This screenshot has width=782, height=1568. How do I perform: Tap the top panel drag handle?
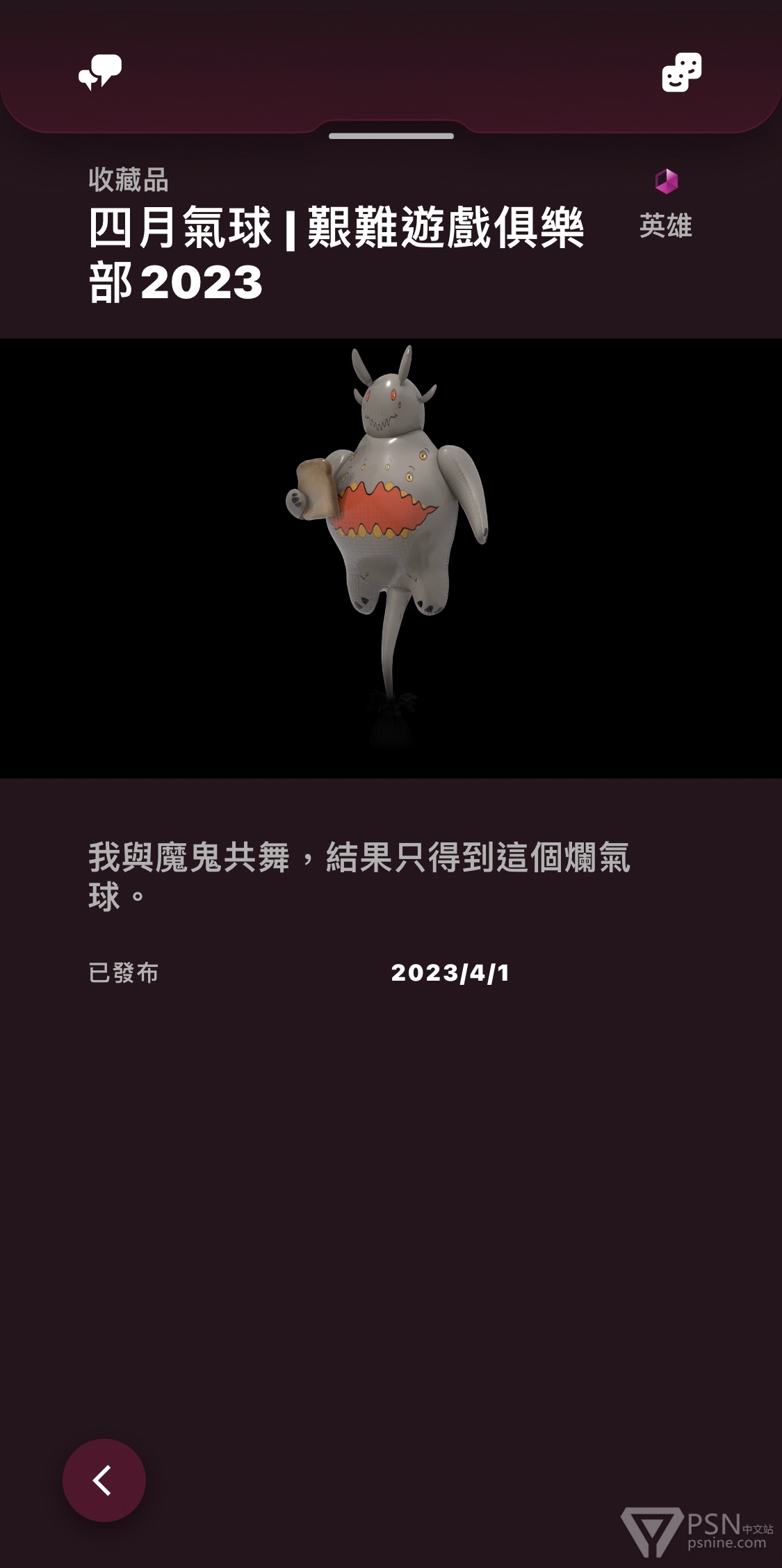(391, 136)
